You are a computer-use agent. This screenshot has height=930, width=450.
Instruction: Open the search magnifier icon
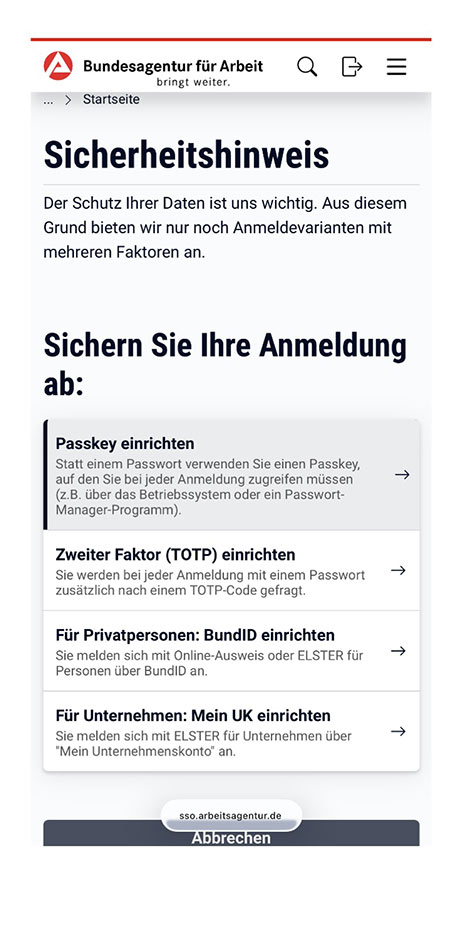point(307,66)
